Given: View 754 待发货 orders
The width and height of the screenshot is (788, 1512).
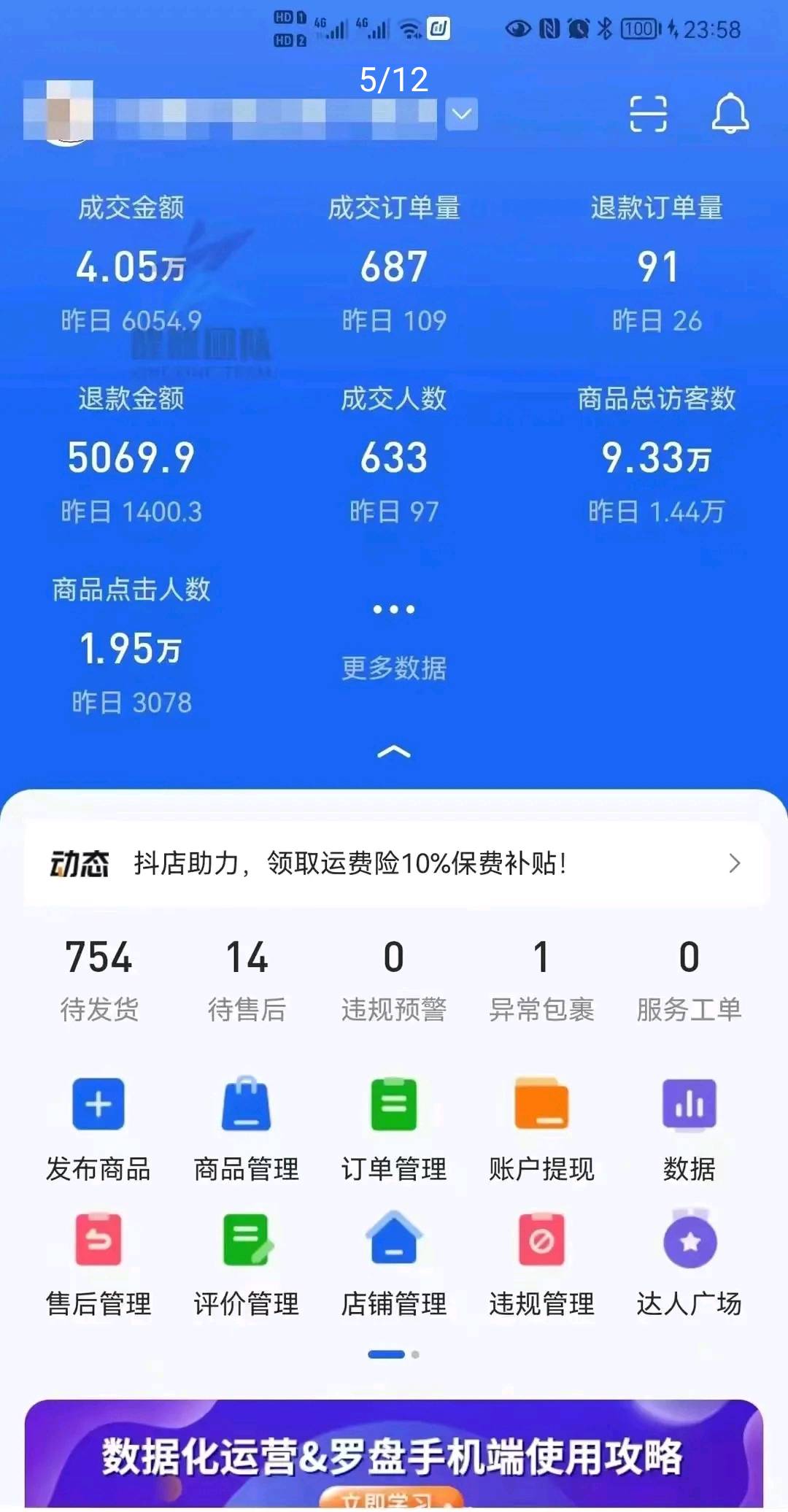Looking at the screenshot, I should click(x=98, y=979).
